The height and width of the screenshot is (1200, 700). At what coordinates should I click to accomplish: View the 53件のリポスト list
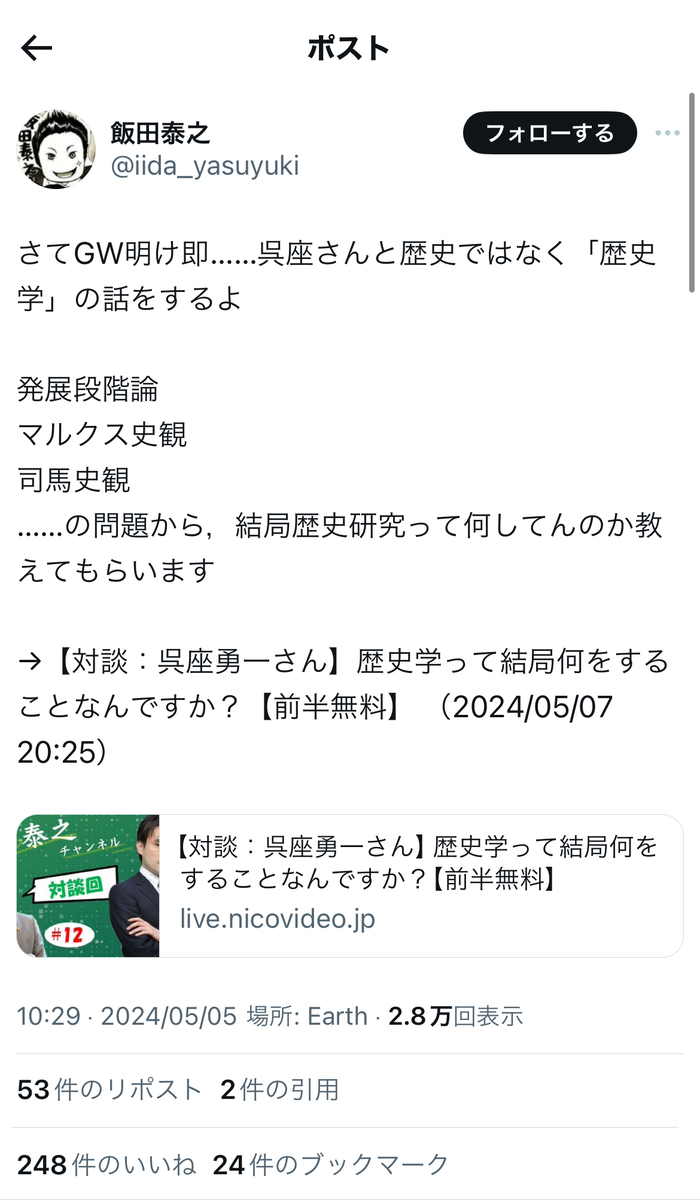110,1090
